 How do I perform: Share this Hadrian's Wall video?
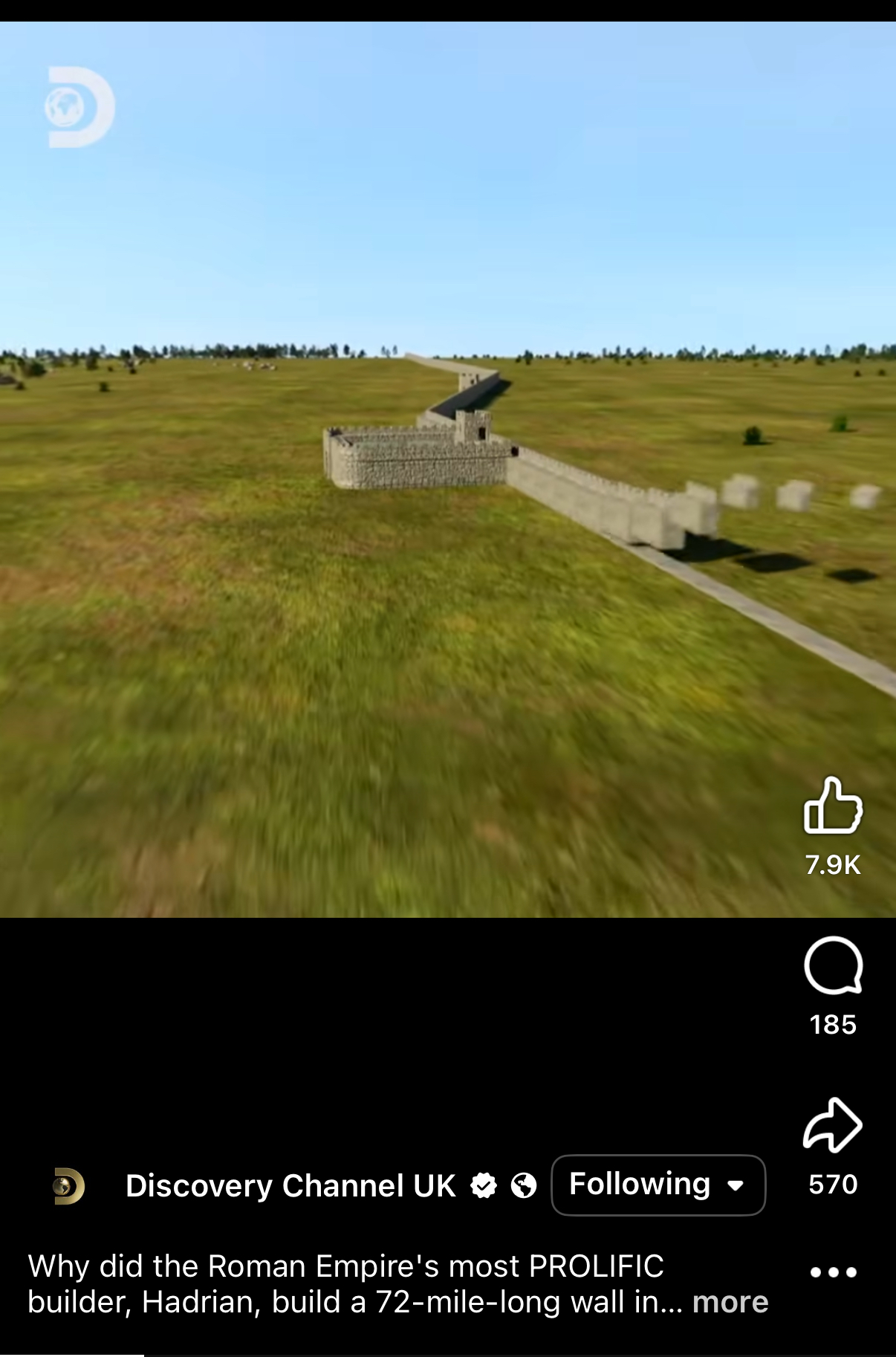833,1125
